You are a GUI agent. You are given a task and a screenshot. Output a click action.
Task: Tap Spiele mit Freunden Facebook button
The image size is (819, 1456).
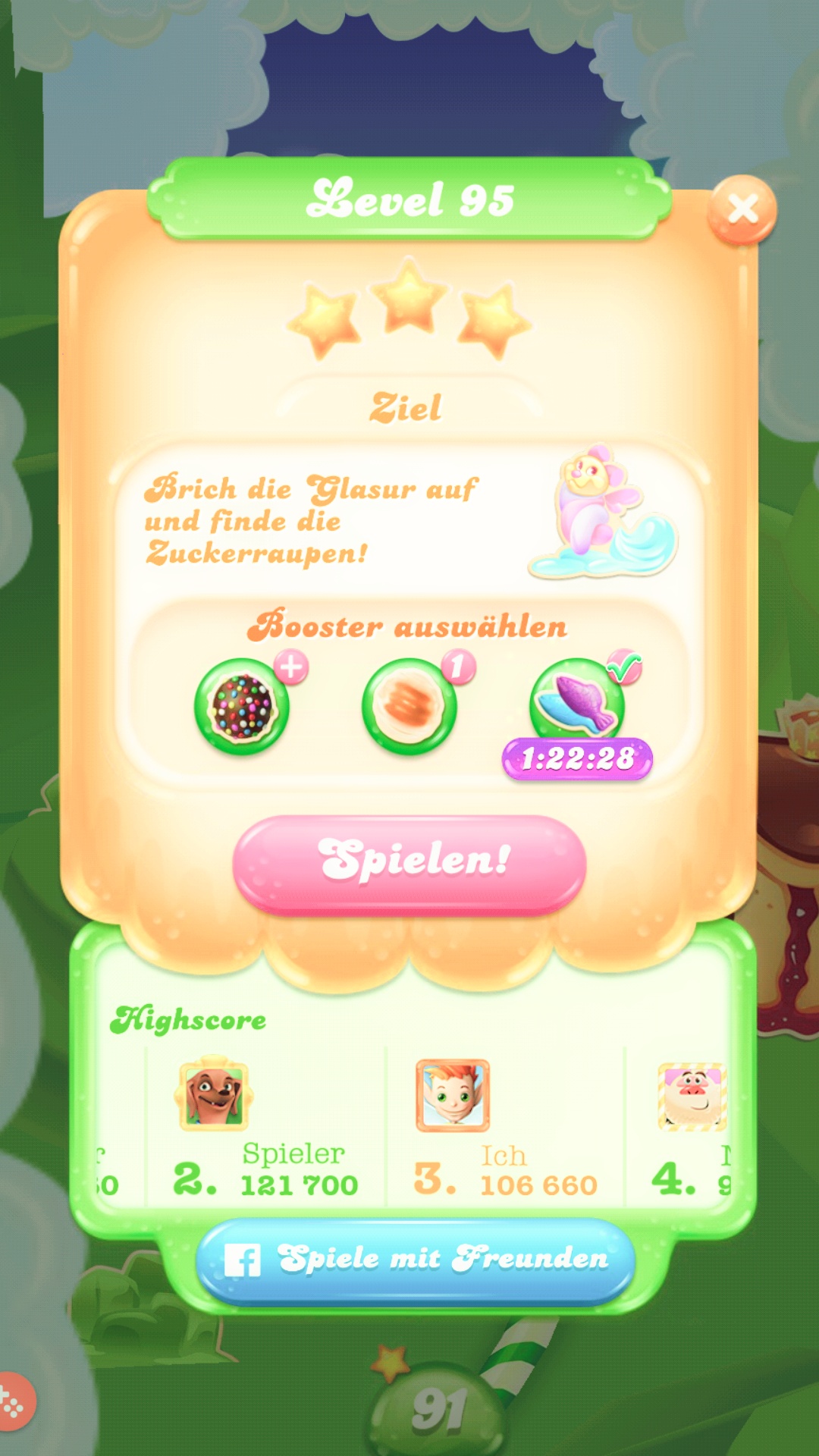click(416, 1259)
